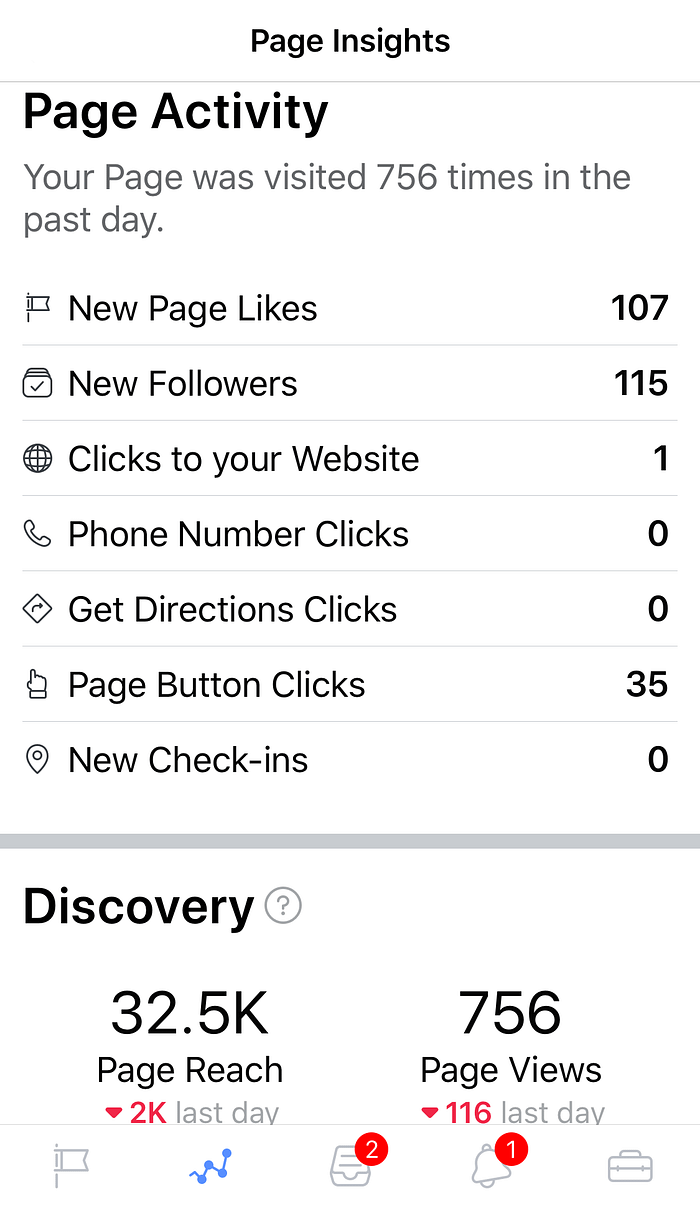Open the toolbox tab
This screenshot has width=700, height=1207.
[630, 1166]
